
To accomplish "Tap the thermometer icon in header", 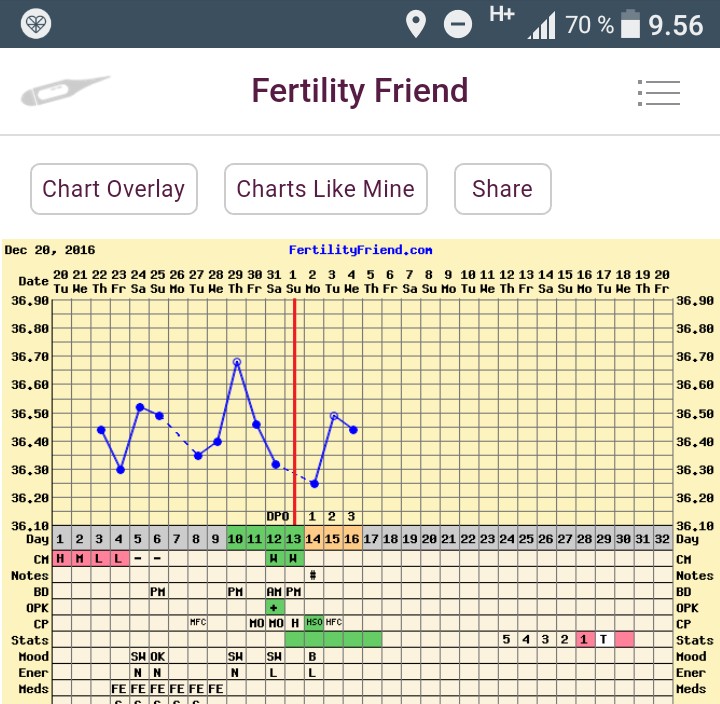I will pos(65,92).
